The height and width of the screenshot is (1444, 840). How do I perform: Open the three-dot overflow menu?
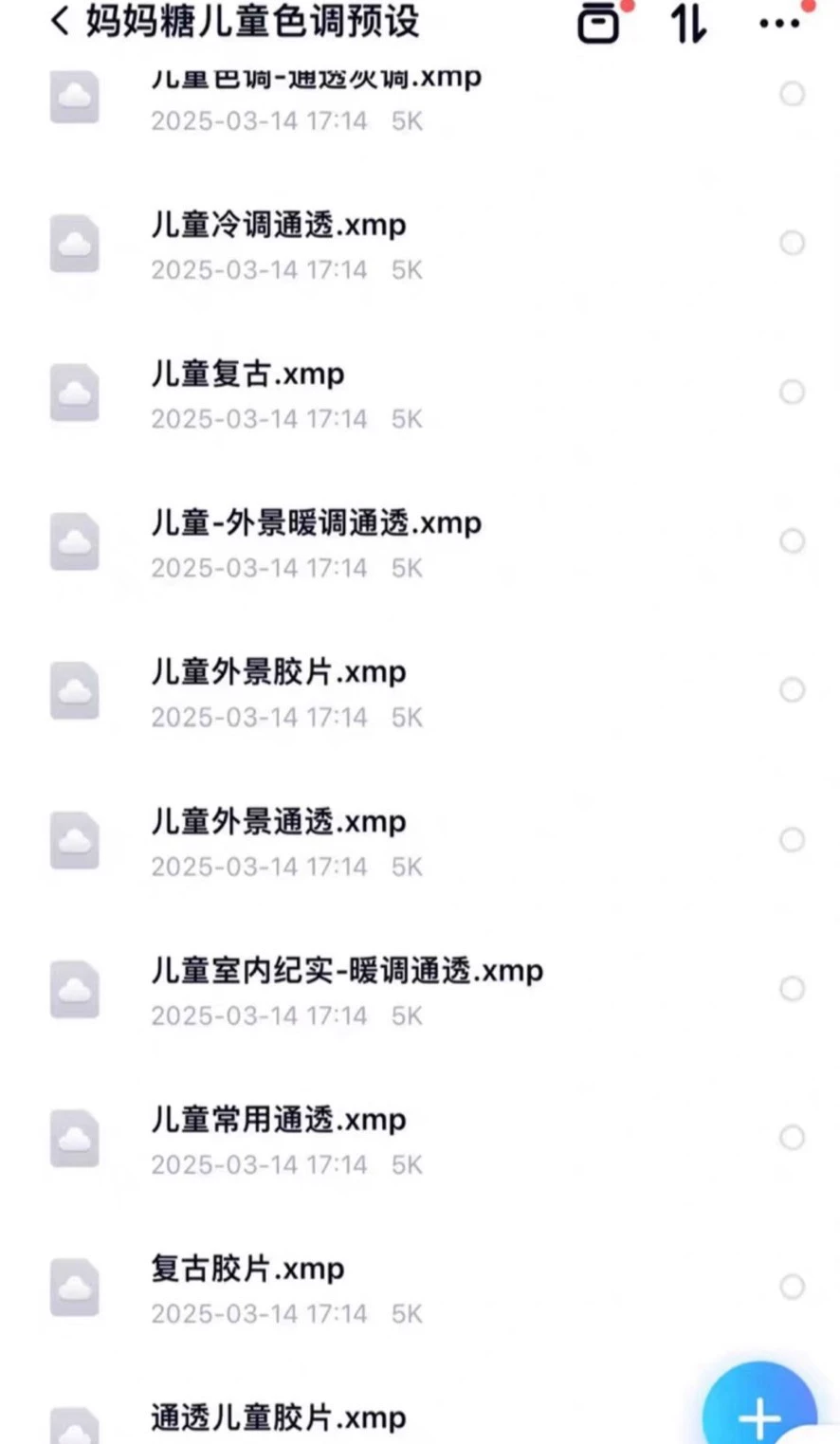pos(779,24)
